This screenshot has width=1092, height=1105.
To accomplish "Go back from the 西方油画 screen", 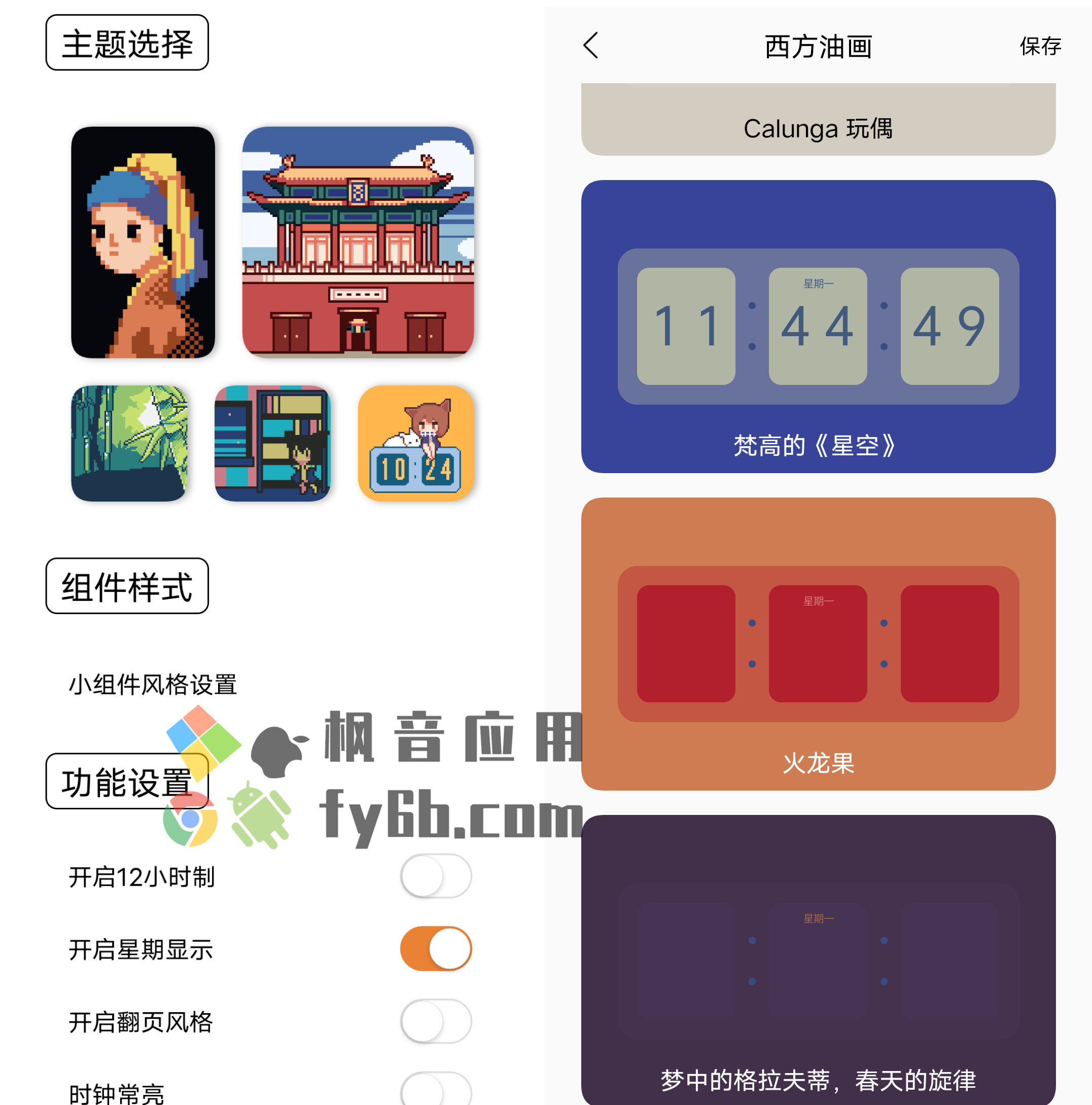I will click(591, 45).
